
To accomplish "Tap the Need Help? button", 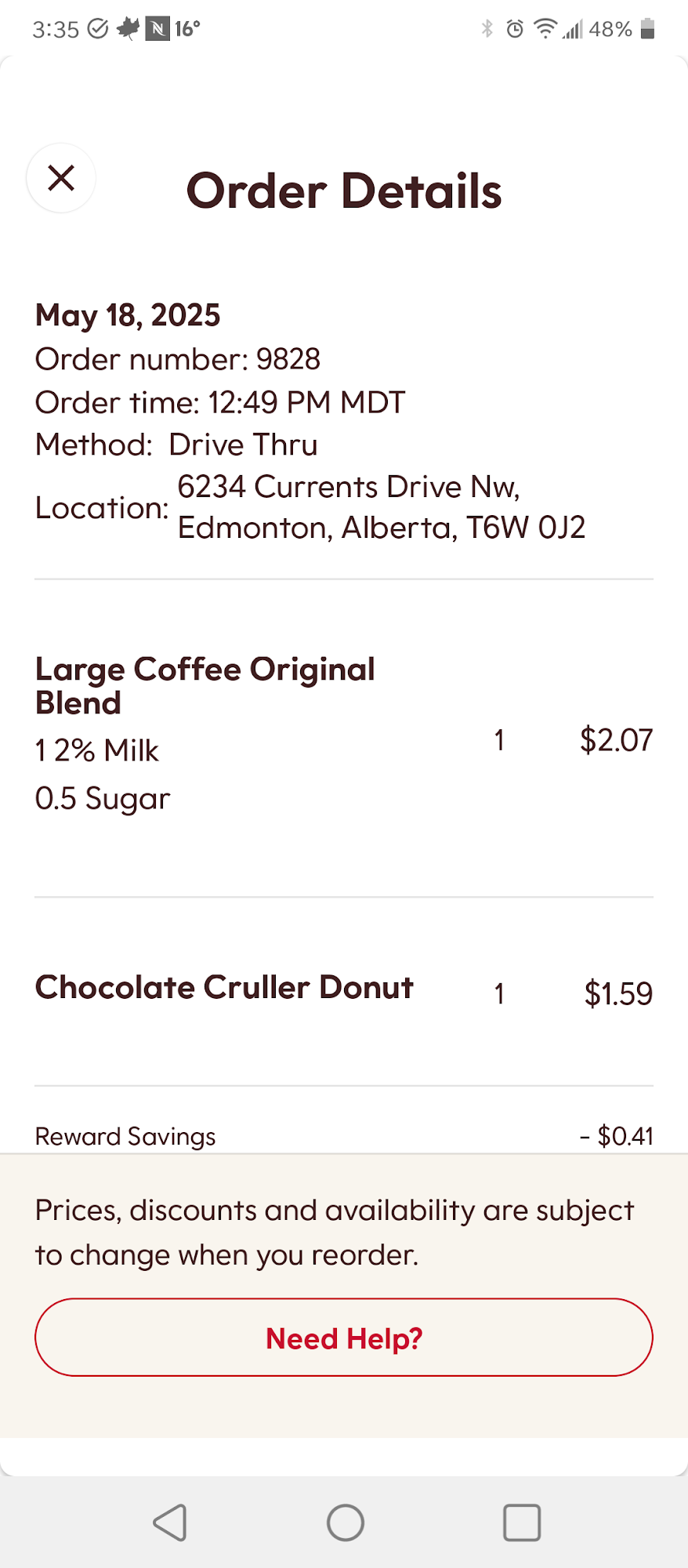I will tap(344, 1338).
